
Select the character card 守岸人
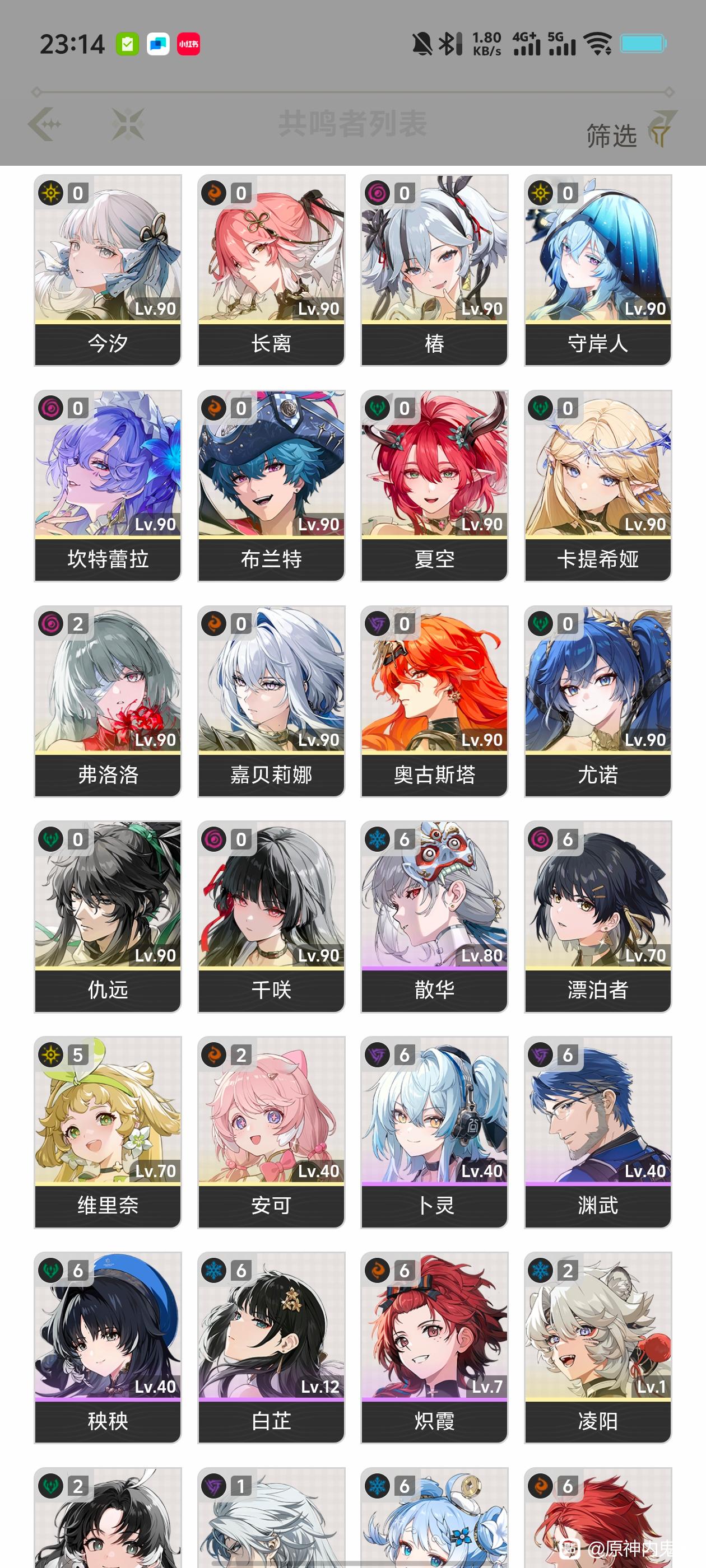pos(597,270)
